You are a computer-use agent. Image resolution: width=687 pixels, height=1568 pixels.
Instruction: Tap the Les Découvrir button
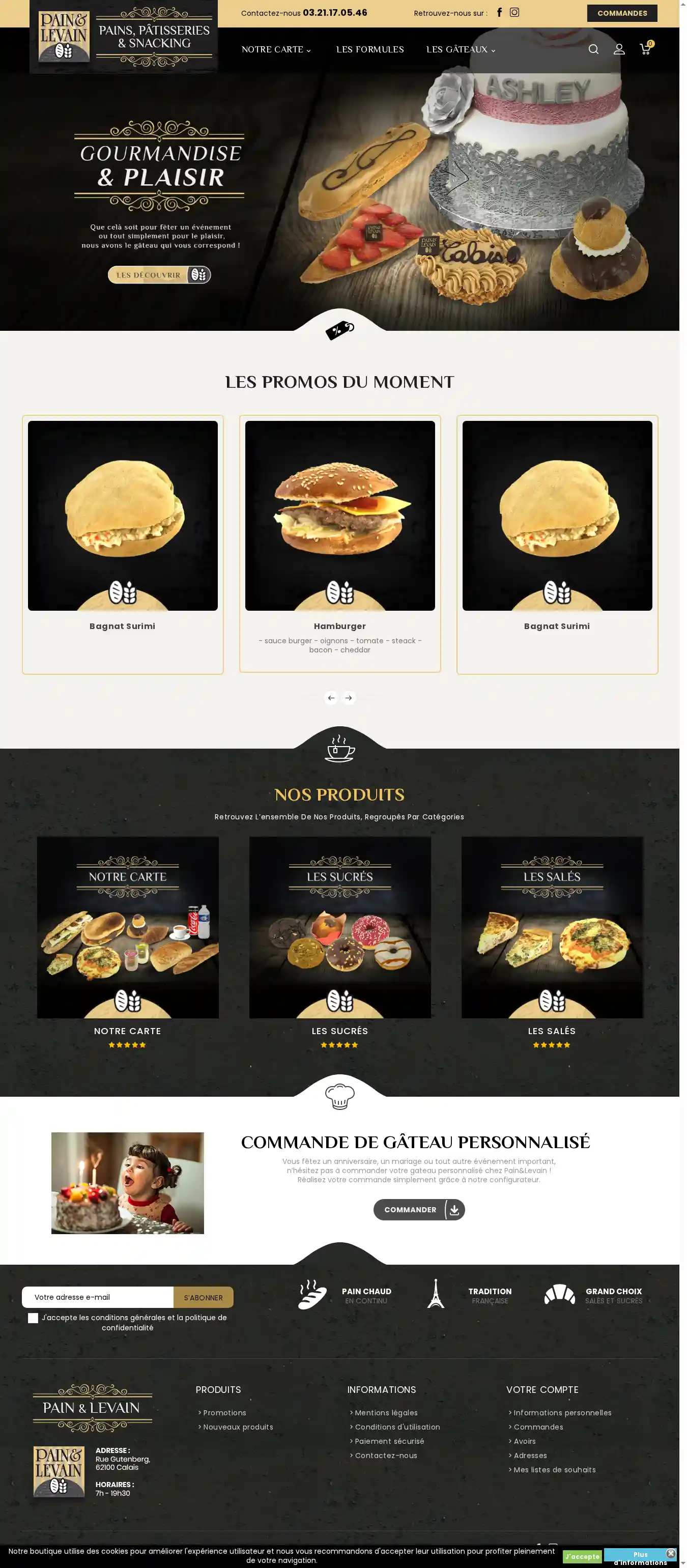[x=159, y=275]
